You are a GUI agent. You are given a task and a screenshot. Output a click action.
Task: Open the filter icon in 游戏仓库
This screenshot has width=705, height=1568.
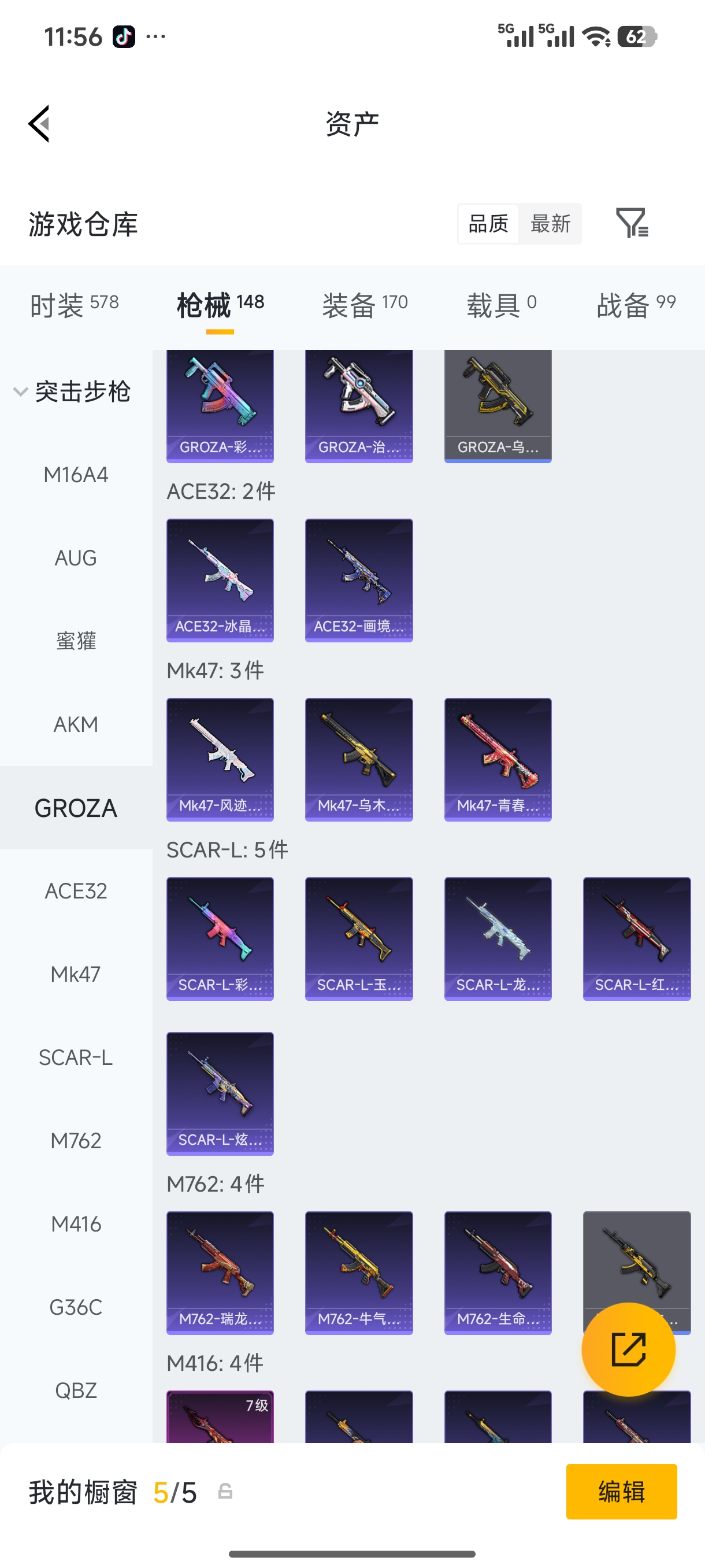point(632,223)
